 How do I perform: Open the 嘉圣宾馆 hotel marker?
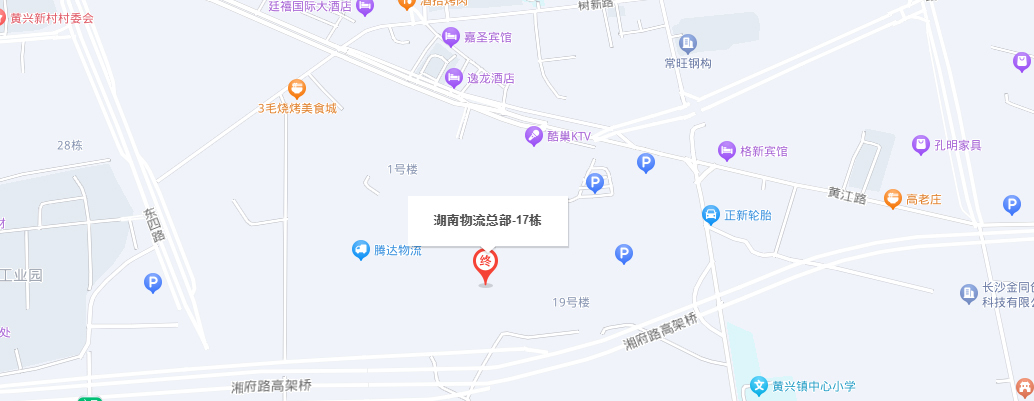pos(451,37)
